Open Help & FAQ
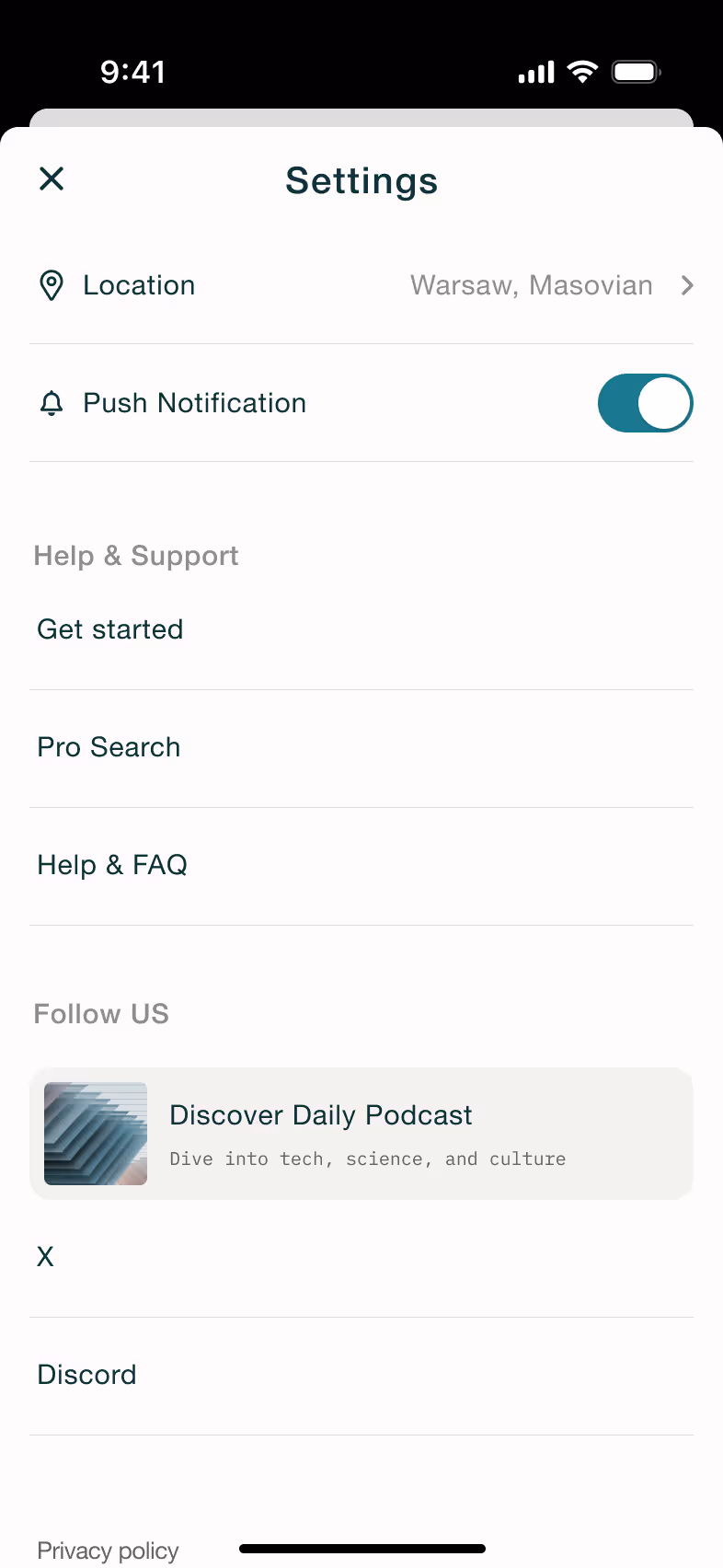Screen dimensions: 723x1568 (x=361, y=866)
